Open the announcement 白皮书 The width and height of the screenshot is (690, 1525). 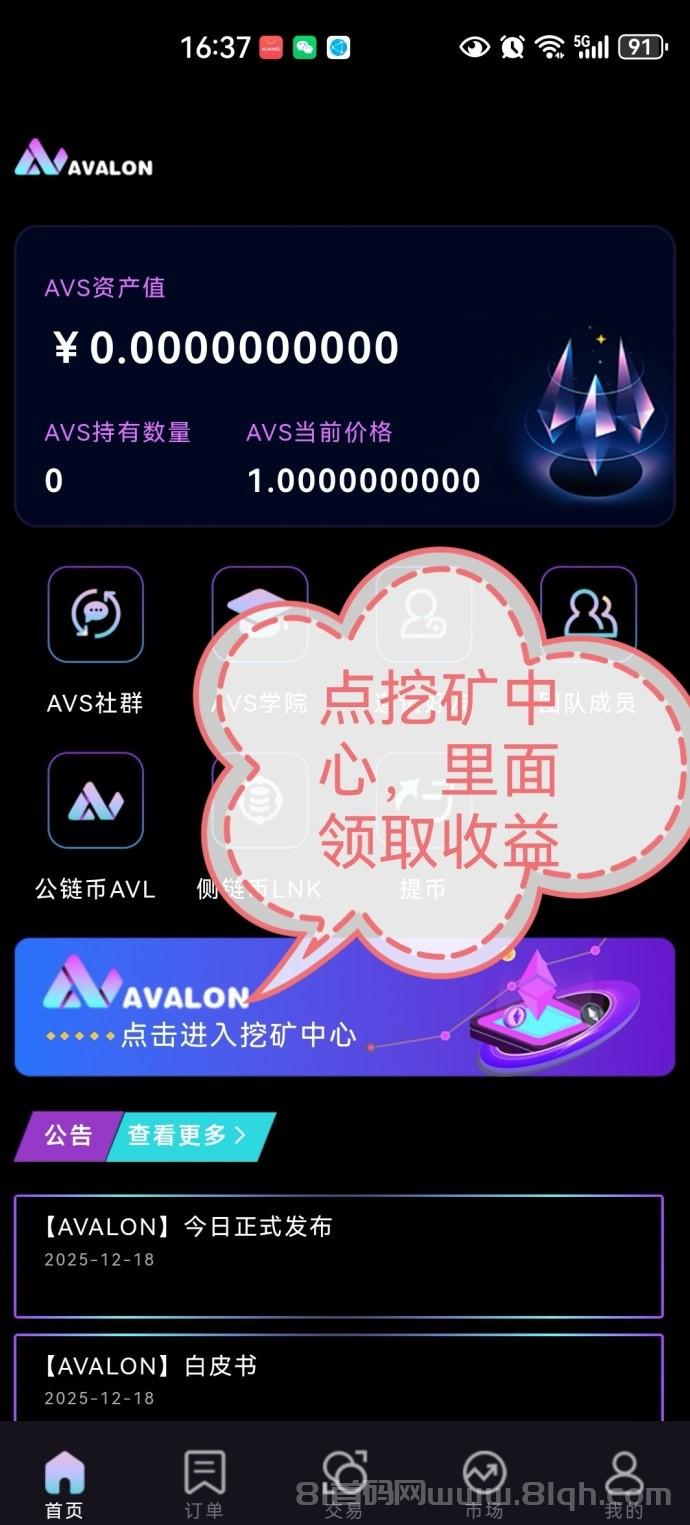(338, 1377)
